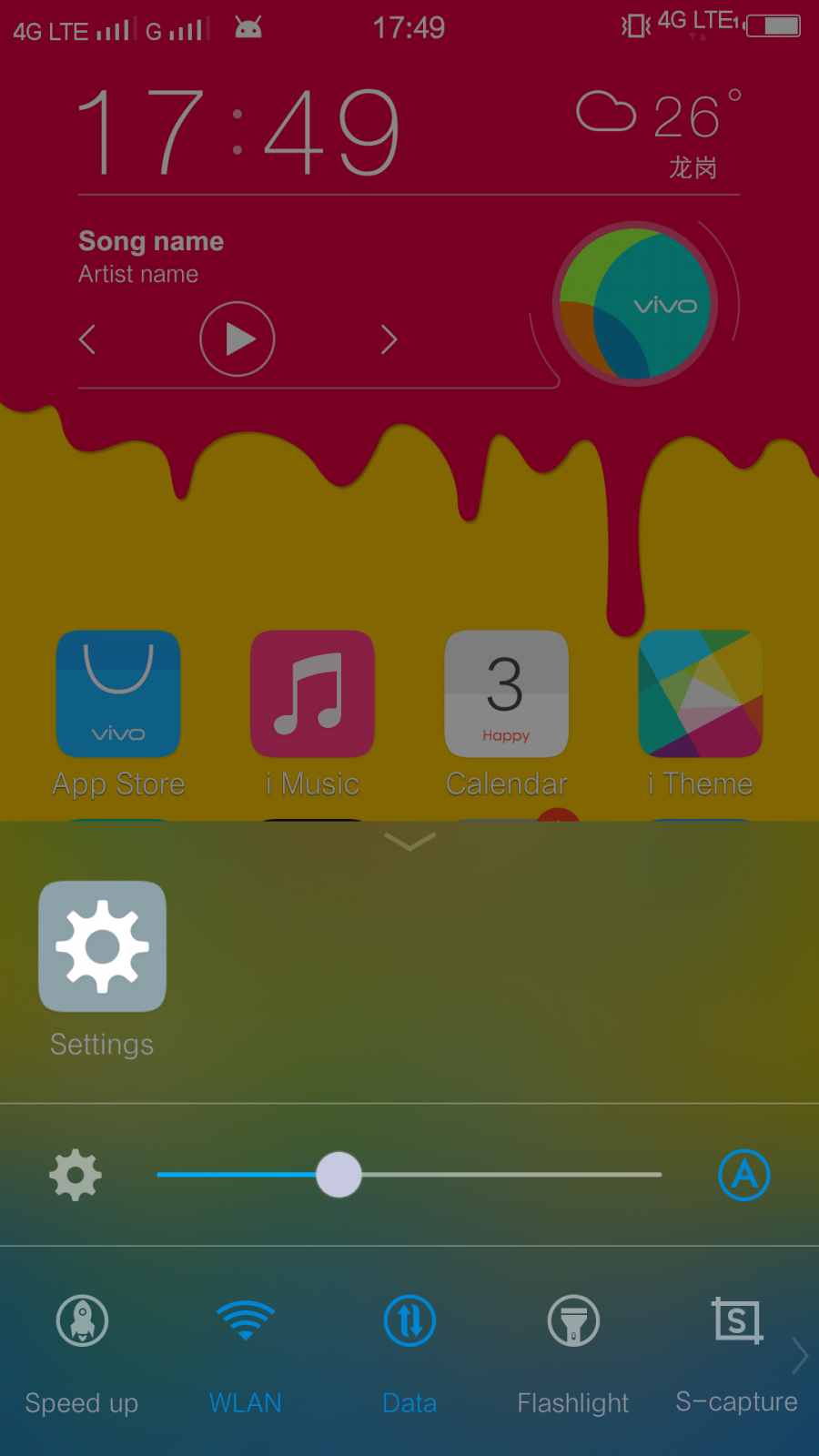Collapse the control panel with the down chevron
This screenshot has height=1456, width=819.
(x=409, y=842)
